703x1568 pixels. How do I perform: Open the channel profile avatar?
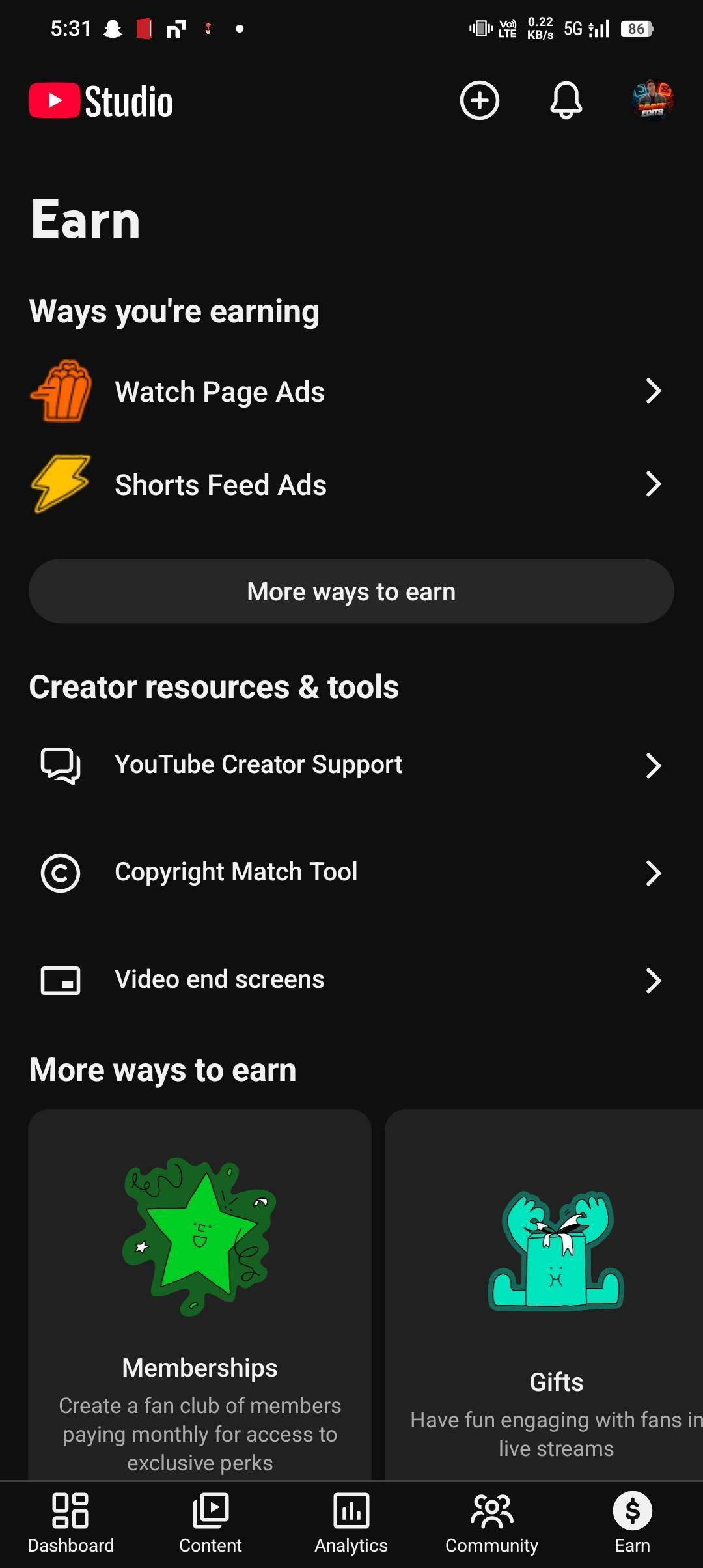[x=652, y=101]
